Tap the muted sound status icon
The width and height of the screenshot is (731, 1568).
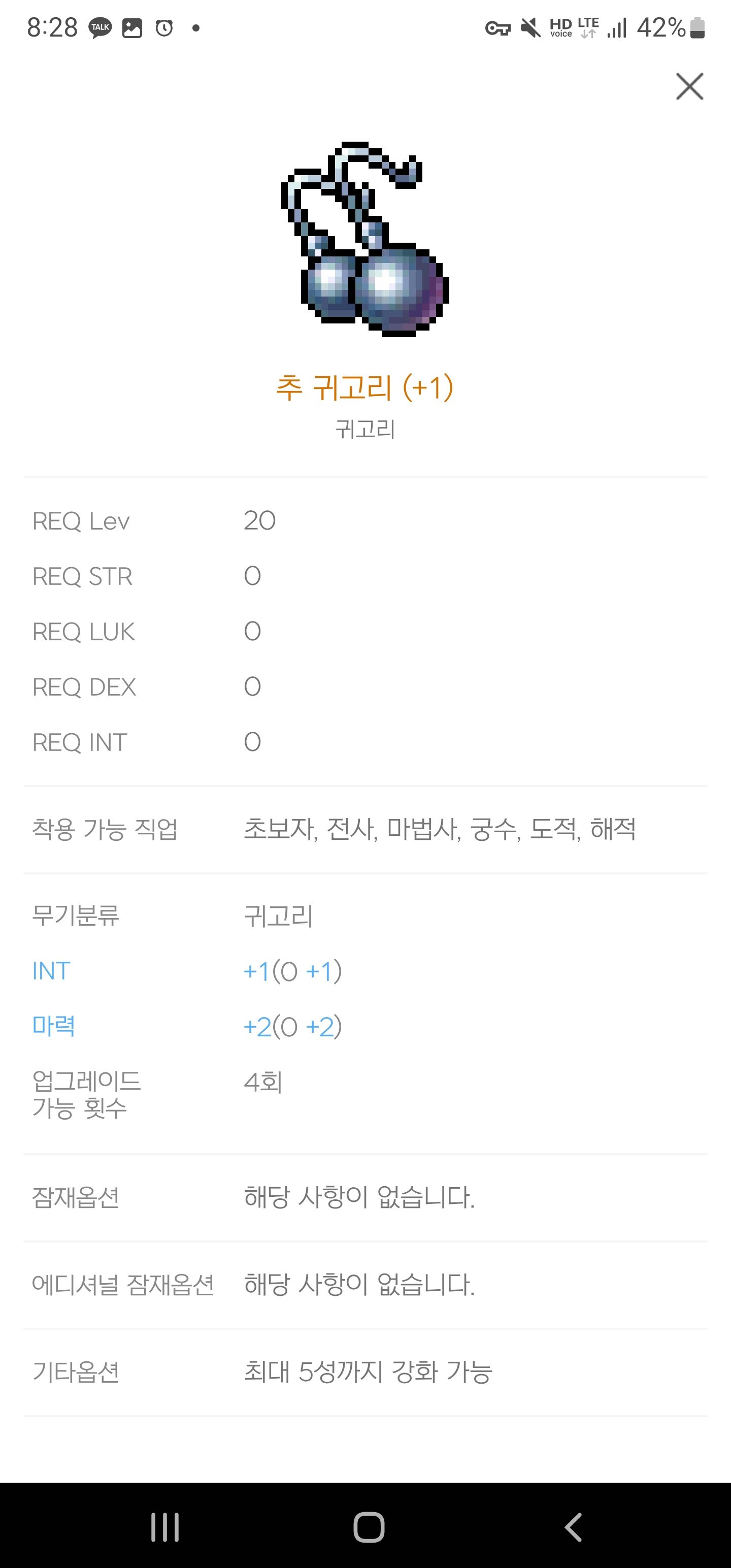pos(531,28)
